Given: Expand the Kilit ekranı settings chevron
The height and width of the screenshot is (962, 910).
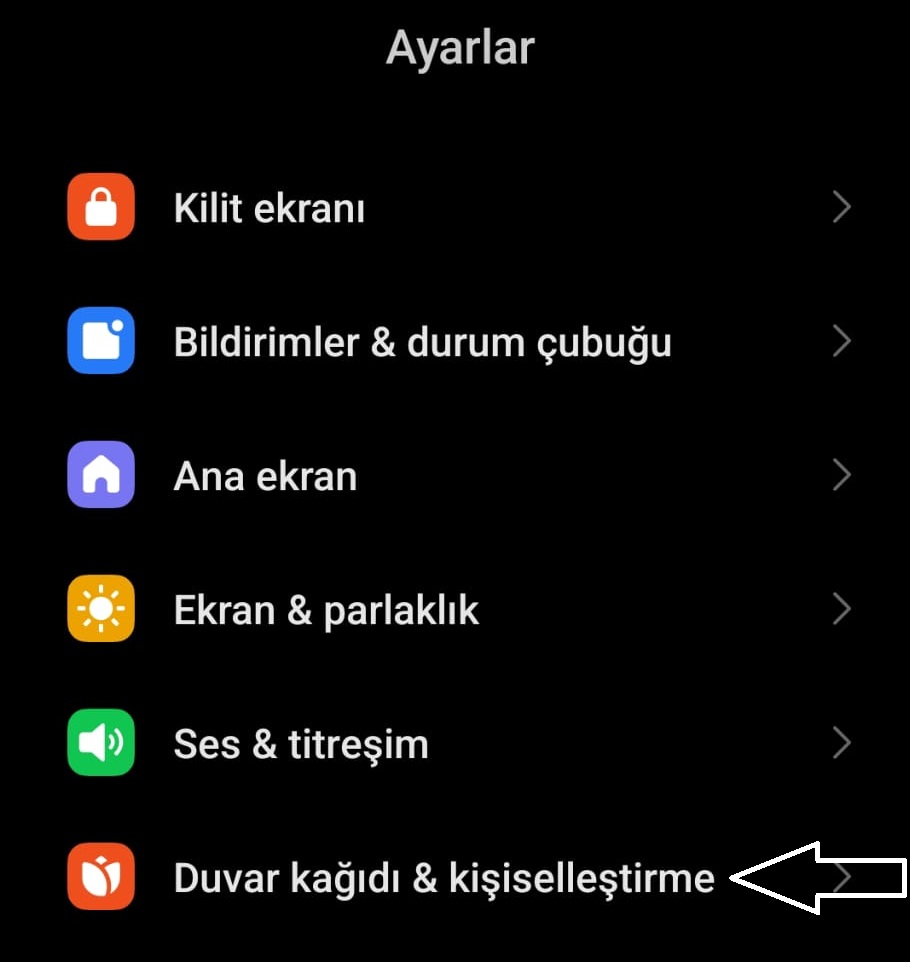Looking at the screenshot, I should coord(843,207).
